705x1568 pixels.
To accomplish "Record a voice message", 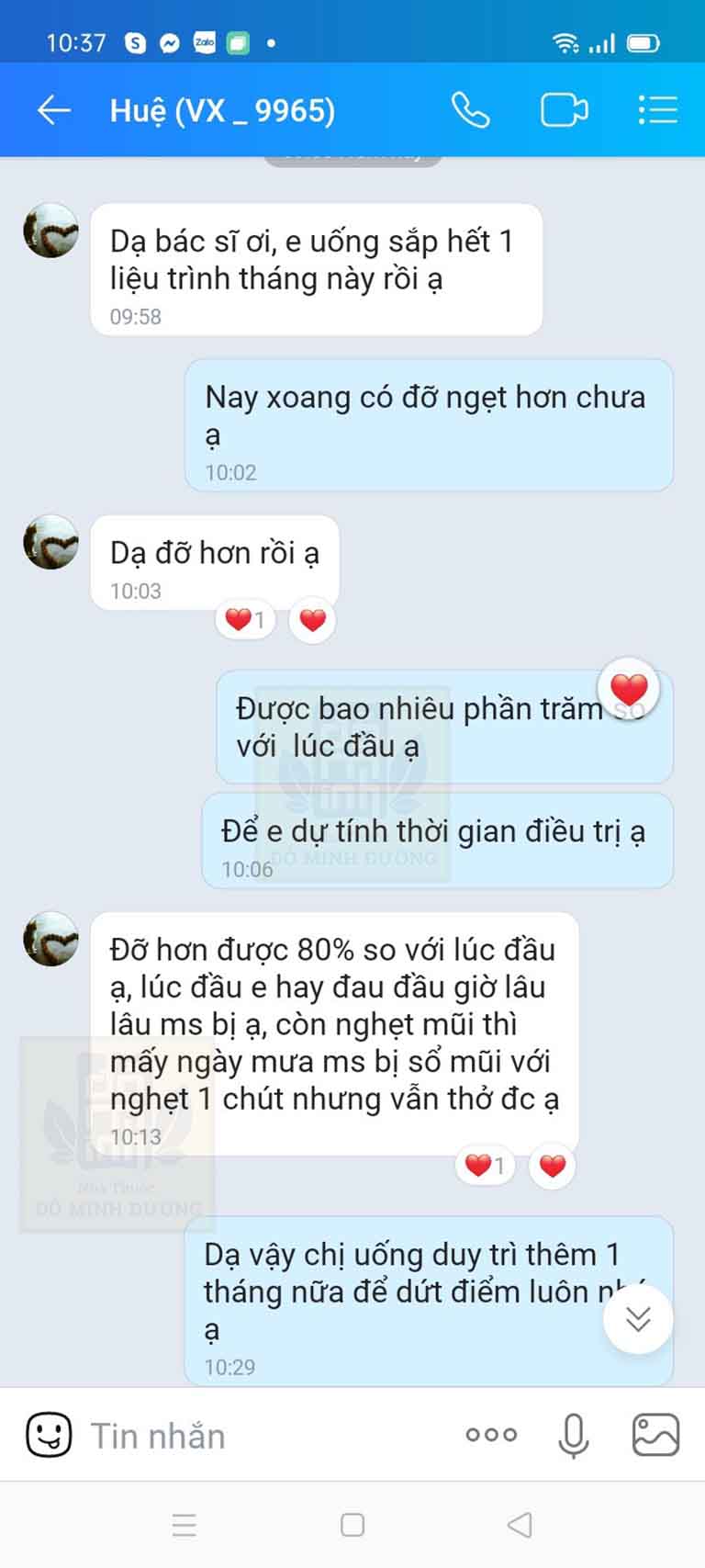I will 574,1434.
